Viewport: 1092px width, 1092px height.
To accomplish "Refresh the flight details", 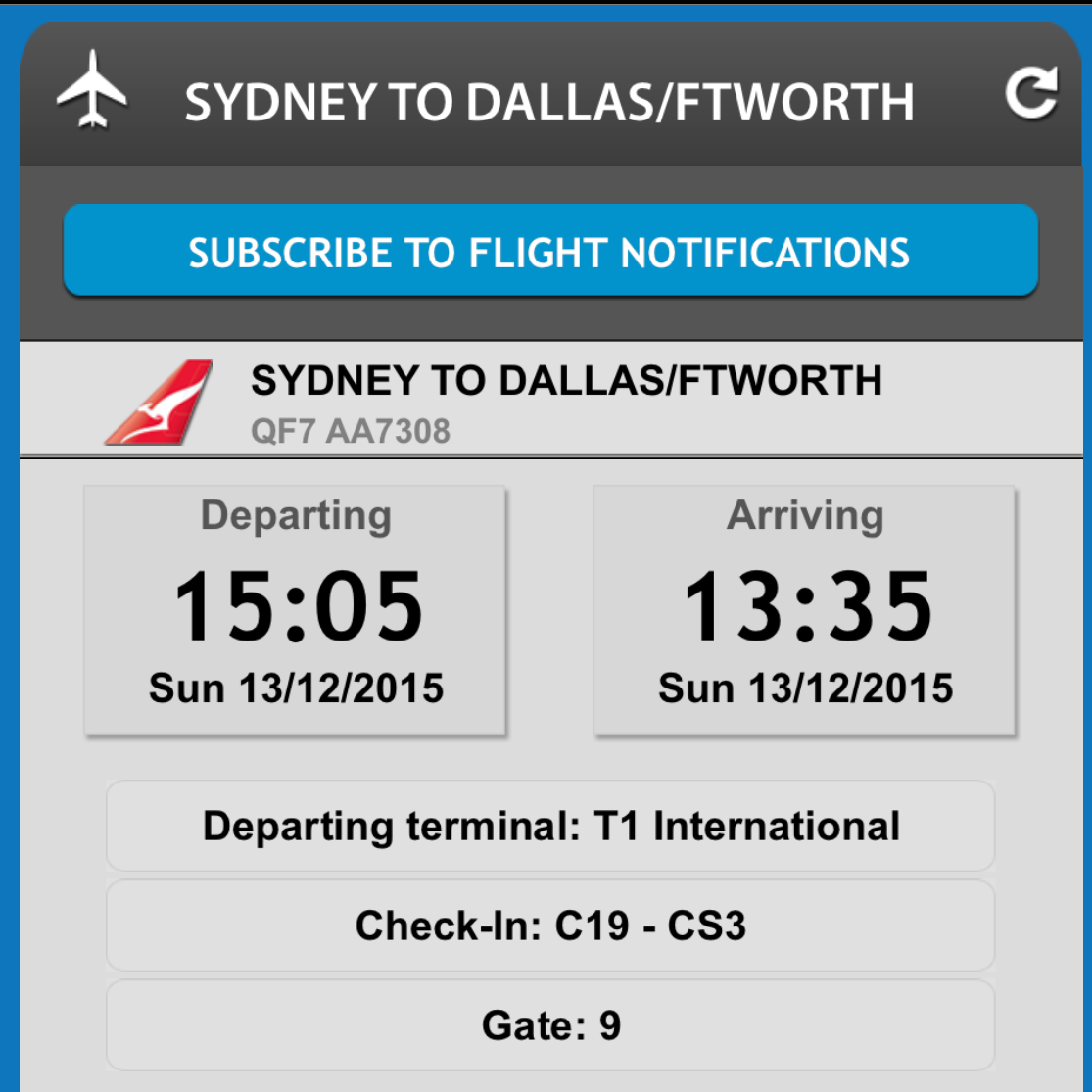I will click(x=1031, y=94).
